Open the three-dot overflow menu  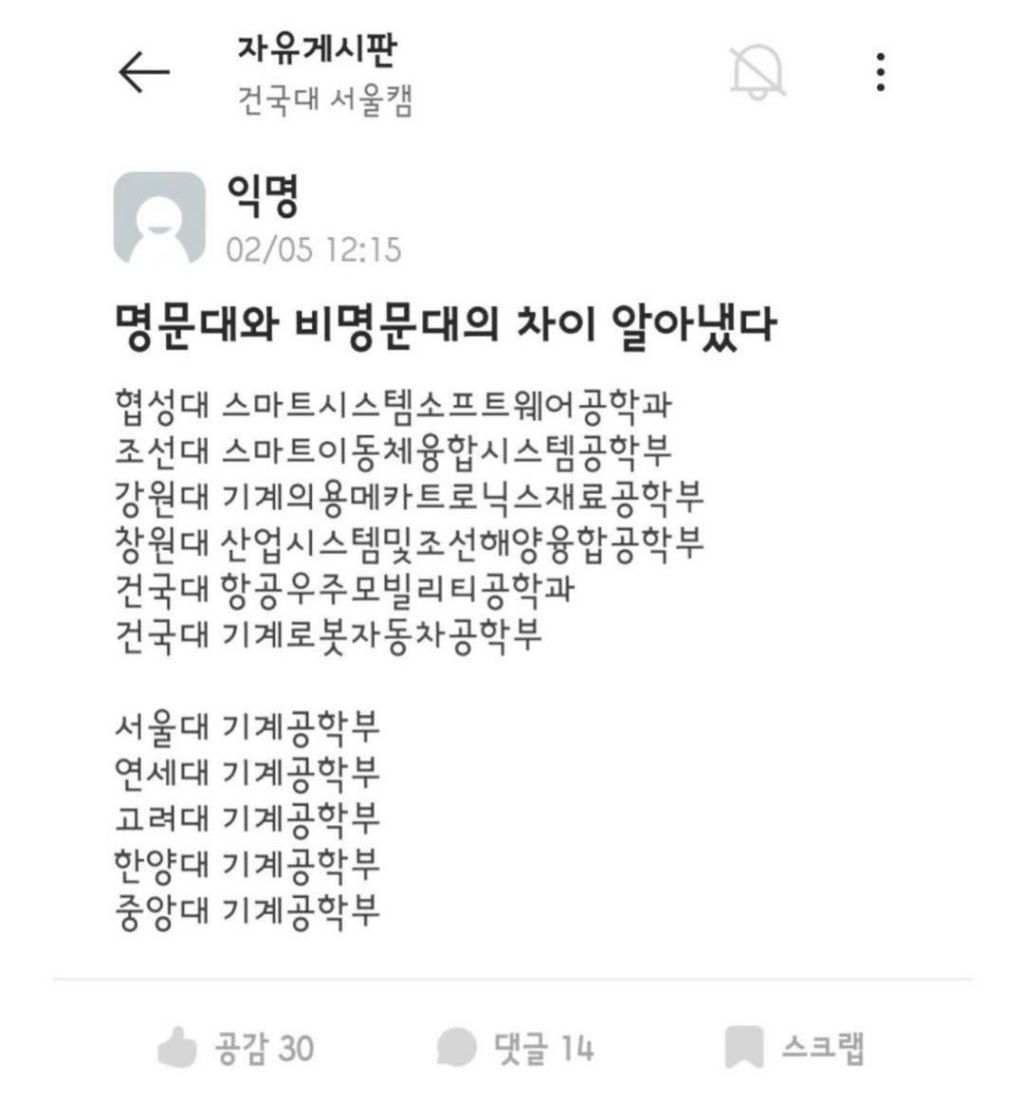[x=880, y=73]
